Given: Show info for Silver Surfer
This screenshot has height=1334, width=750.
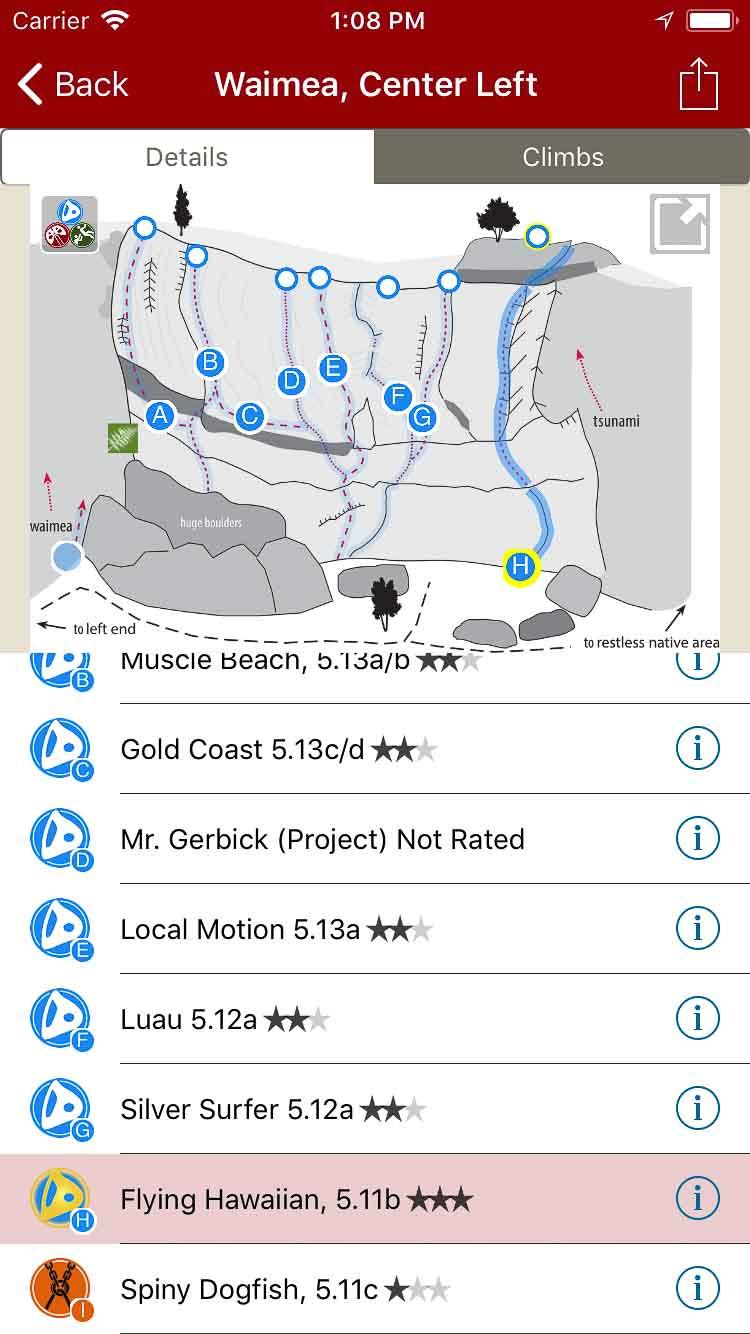Looking at the screenshot, I should [698, 1108].
